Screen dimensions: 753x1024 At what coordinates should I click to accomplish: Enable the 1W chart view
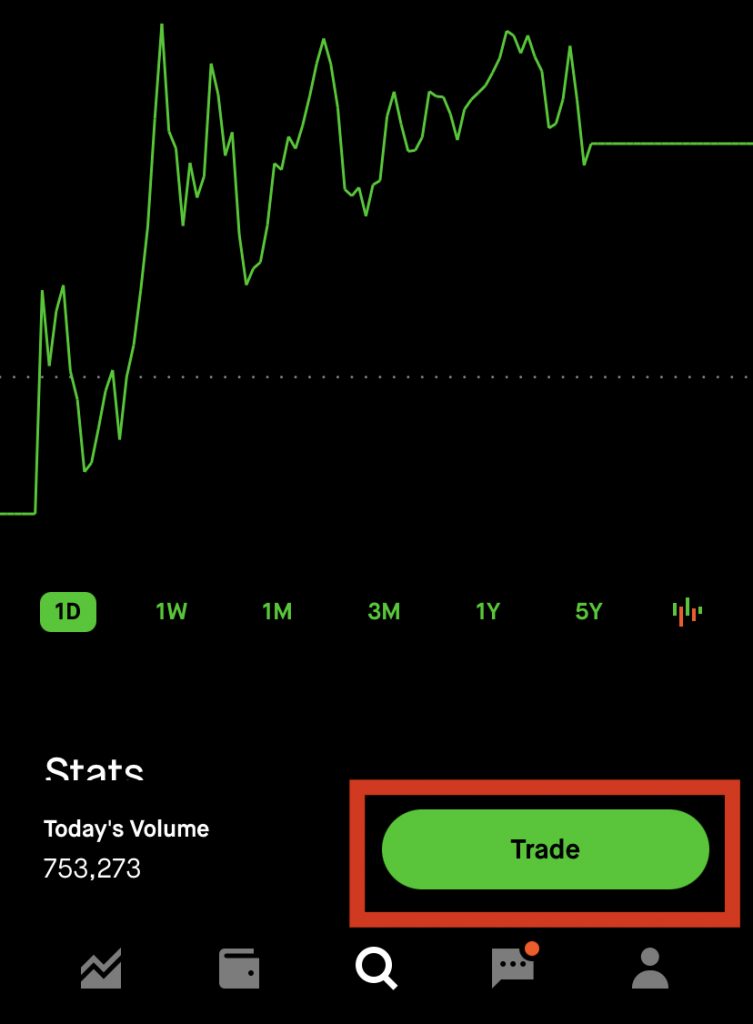tap(170, 612)
